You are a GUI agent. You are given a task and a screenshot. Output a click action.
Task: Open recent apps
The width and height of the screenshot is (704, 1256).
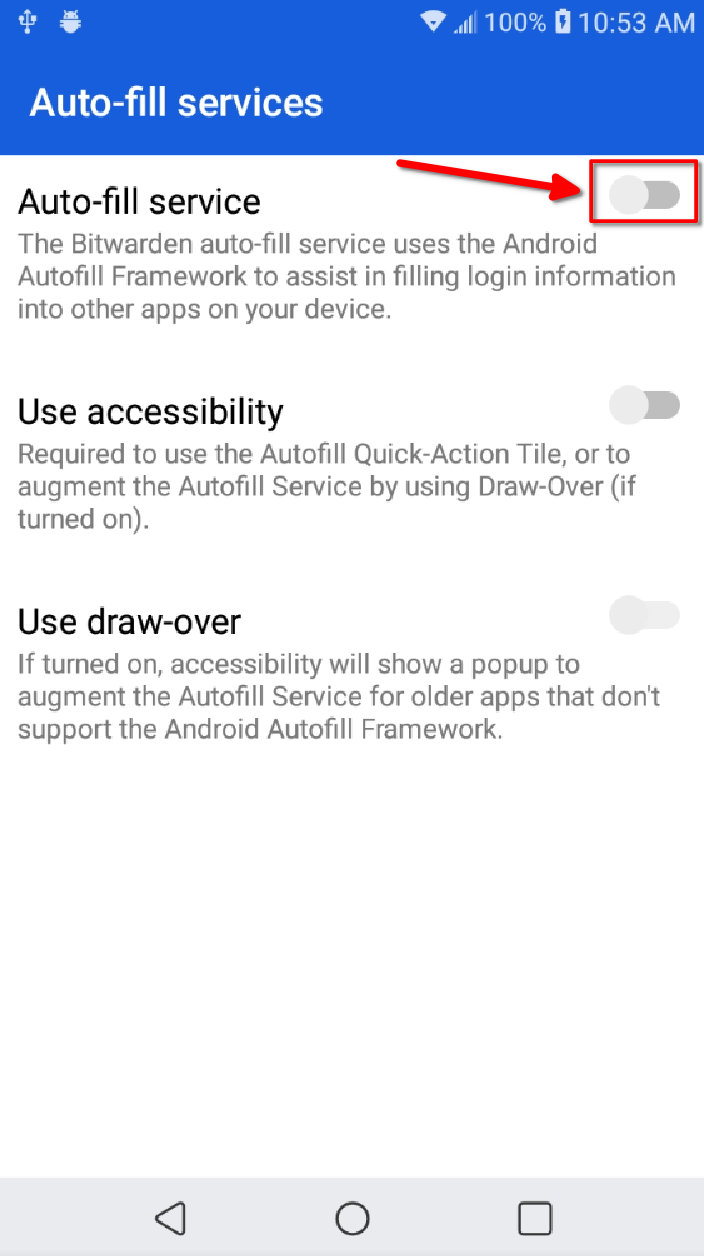pos(535,1218)
